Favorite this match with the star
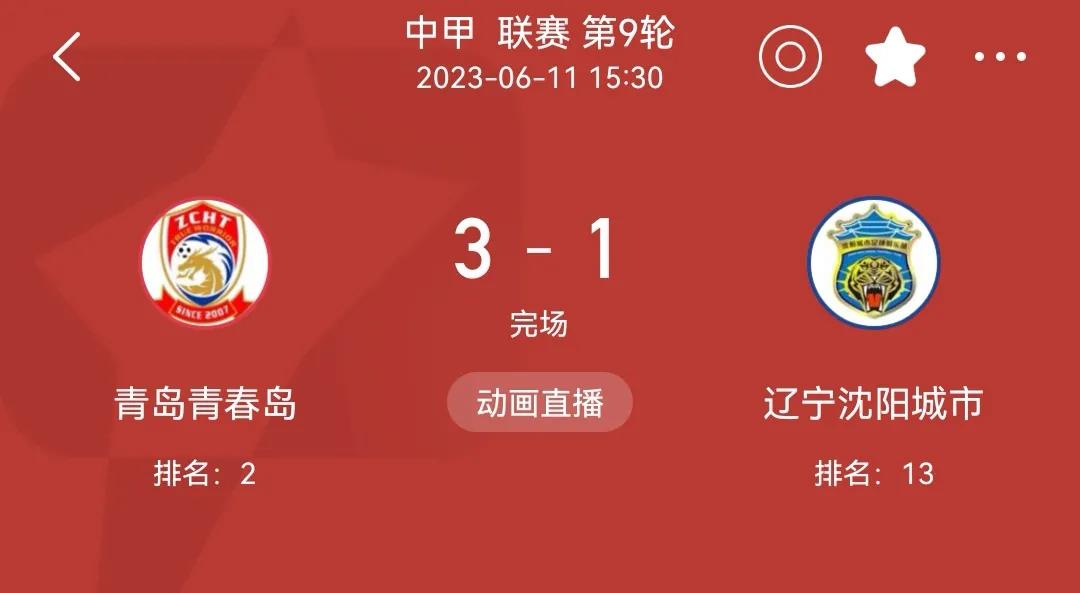This screenshot has height=593, width=1080. 895,56
